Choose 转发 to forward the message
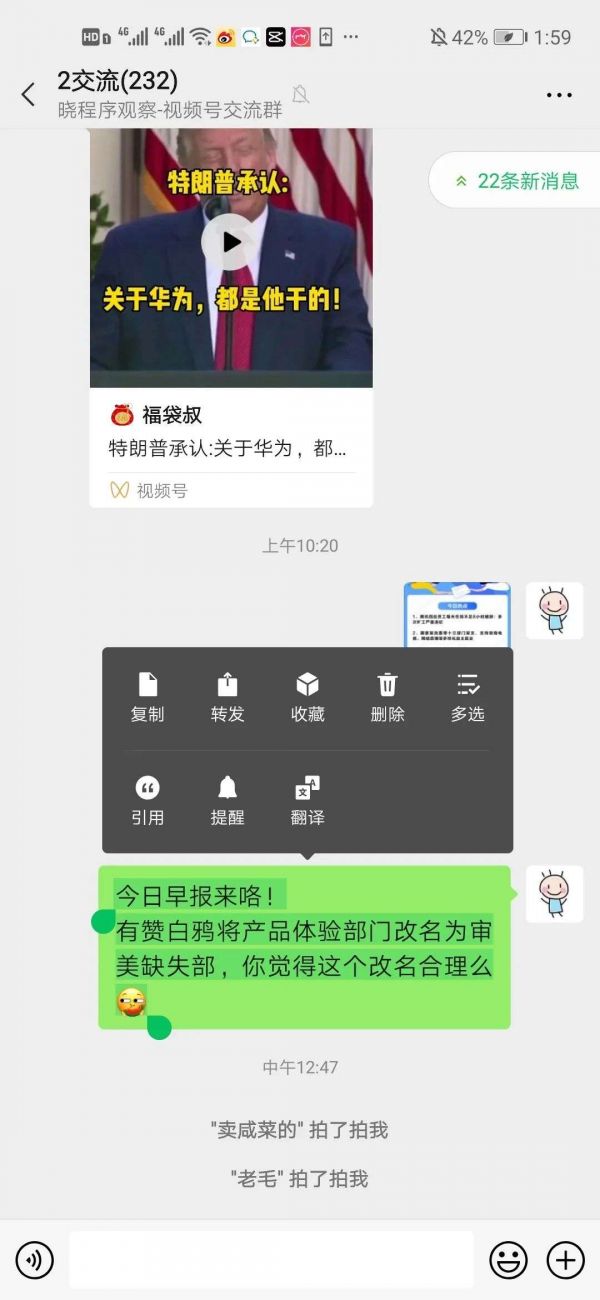 227,697
